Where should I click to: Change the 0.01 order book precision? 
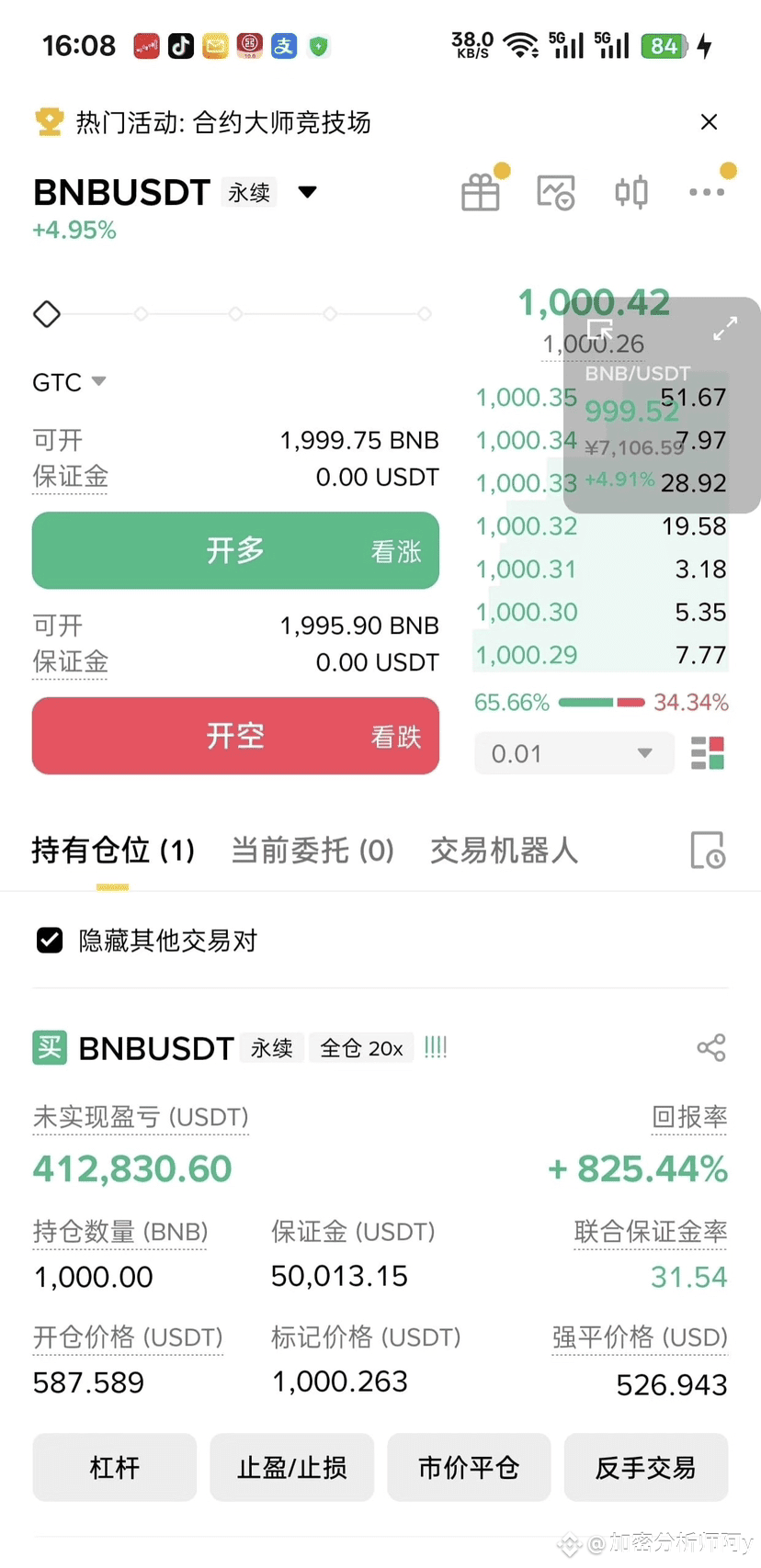point(573,753)
